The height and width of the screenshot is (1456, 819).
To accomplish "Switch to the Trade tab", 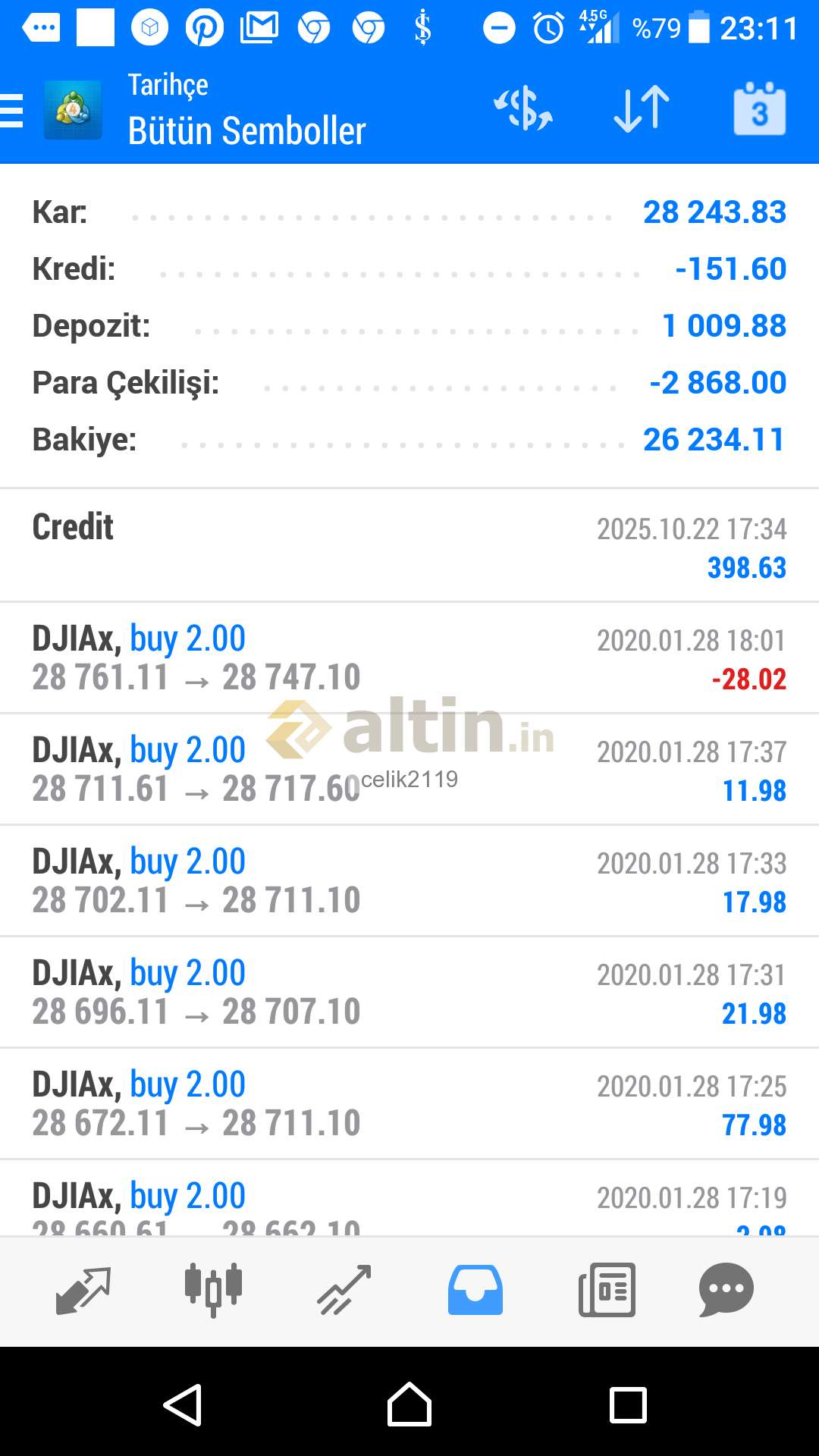I will [344, 1290].
